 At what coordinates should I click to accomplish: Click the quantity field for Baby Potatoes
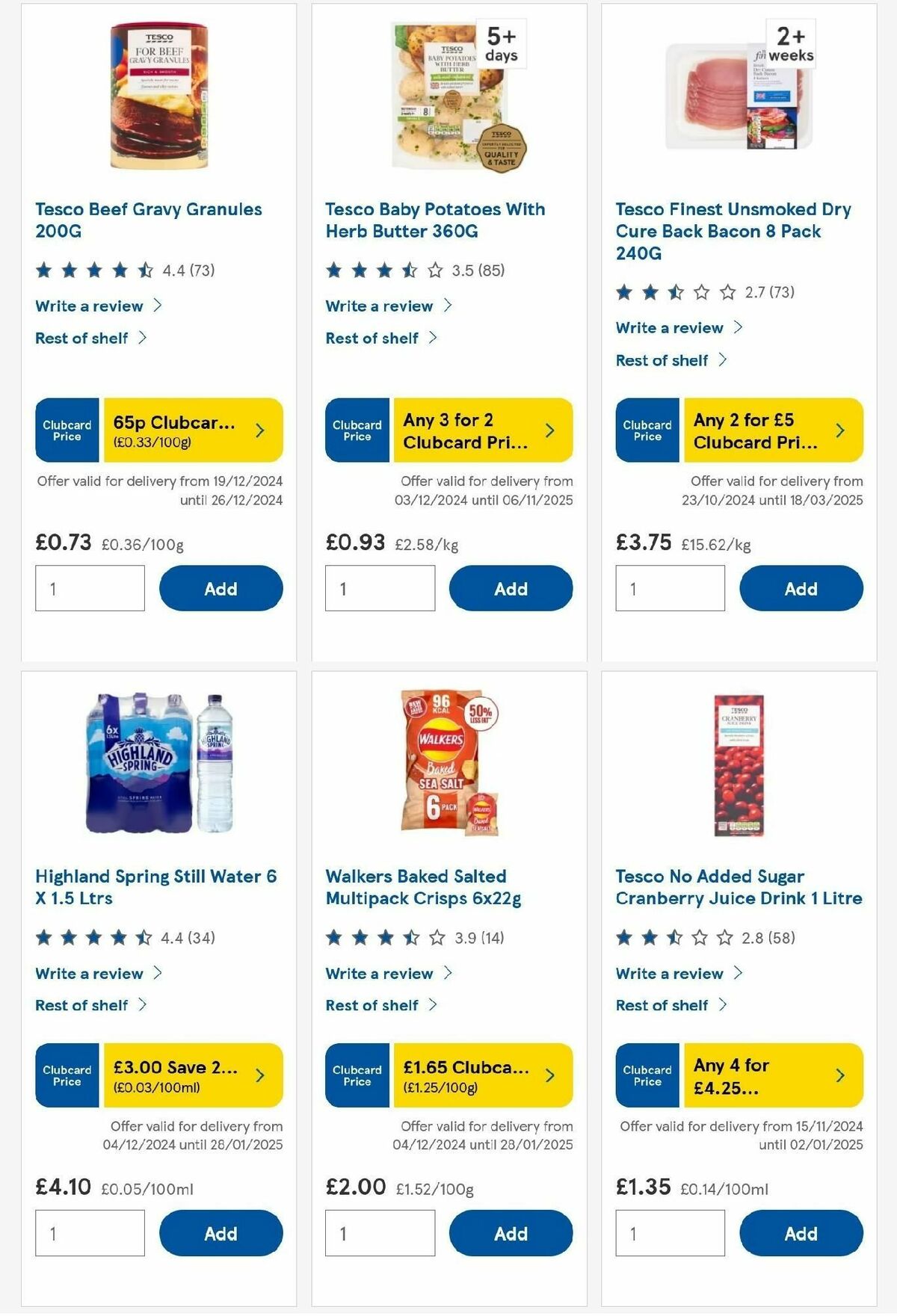[380, 588]
